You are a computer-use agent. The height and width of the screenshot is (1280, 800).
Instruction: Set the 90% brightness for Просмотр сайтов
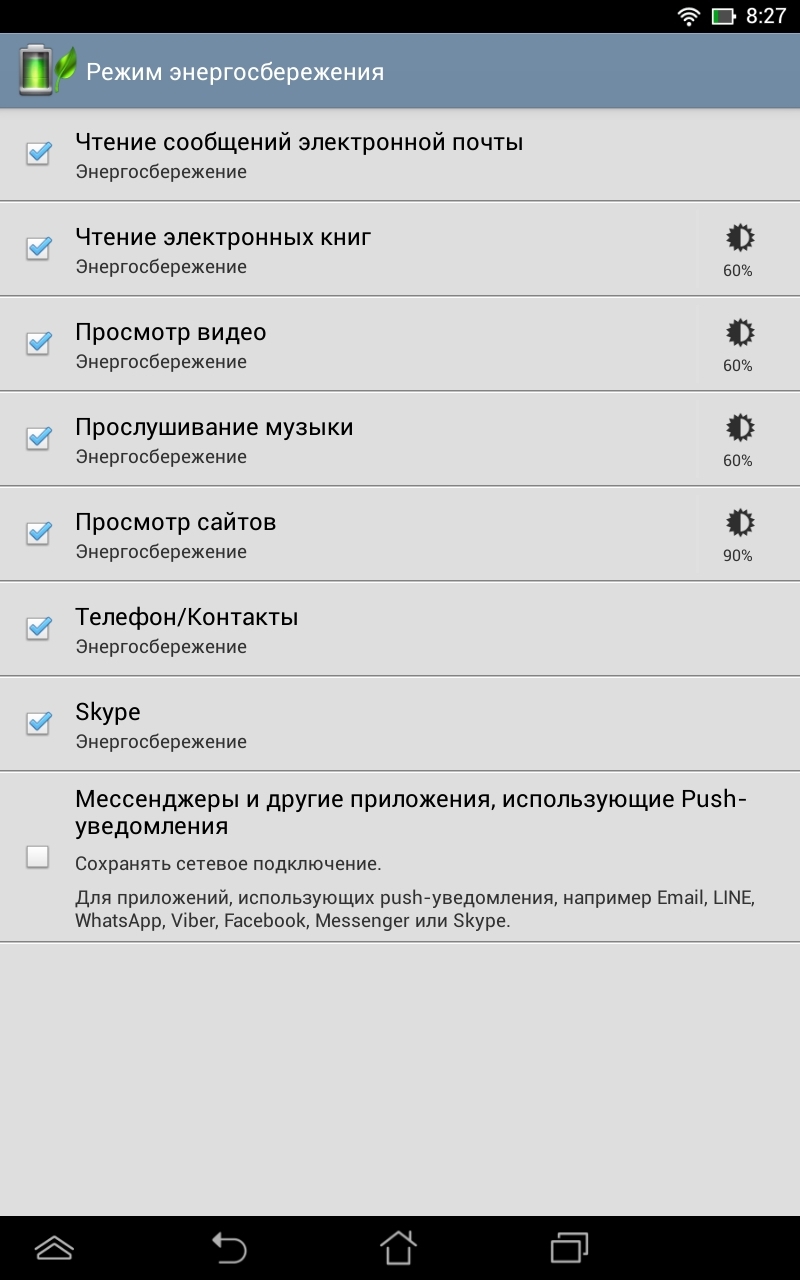point(739,534)
